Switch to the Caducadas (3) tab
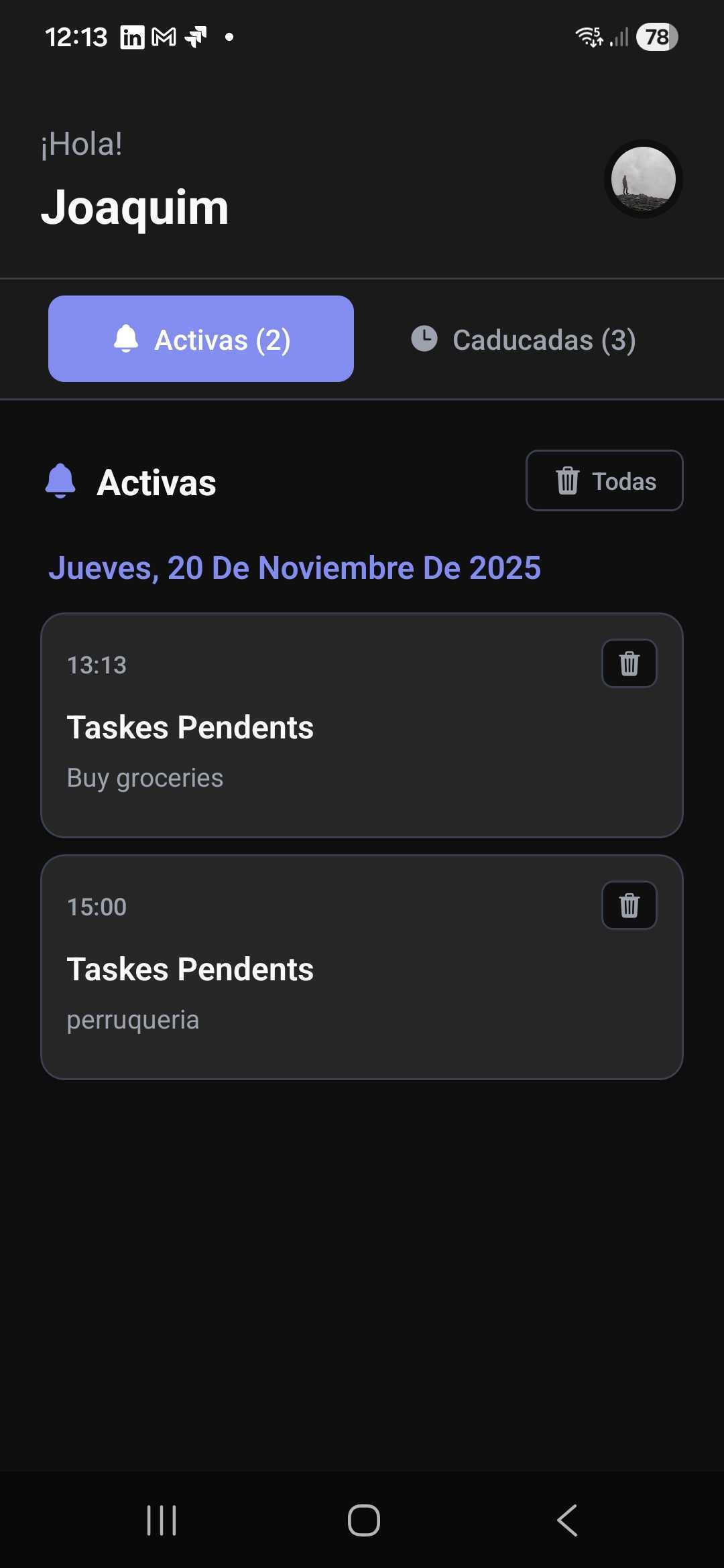The image size is (724, 1568). coord(524,340)
